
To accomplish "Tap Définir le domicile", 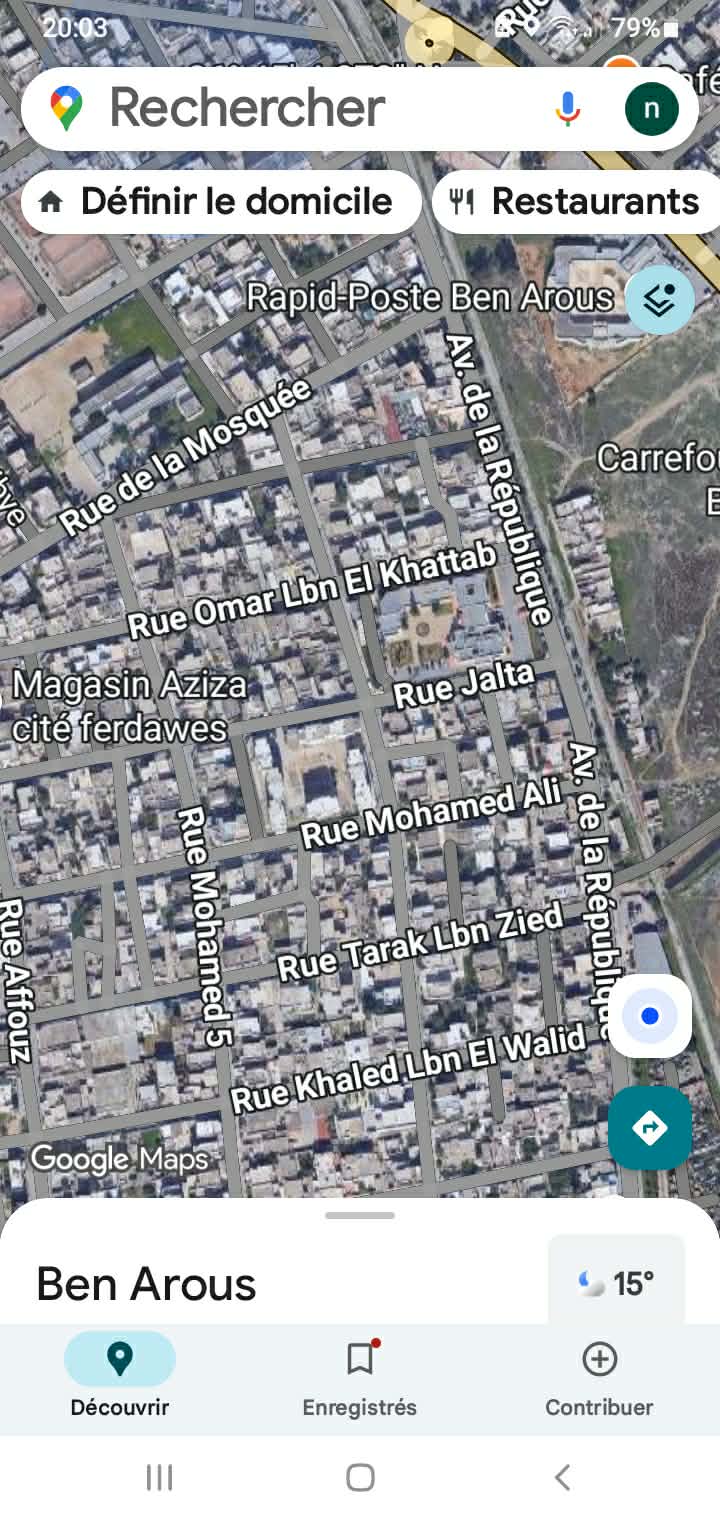I will 220,201.
